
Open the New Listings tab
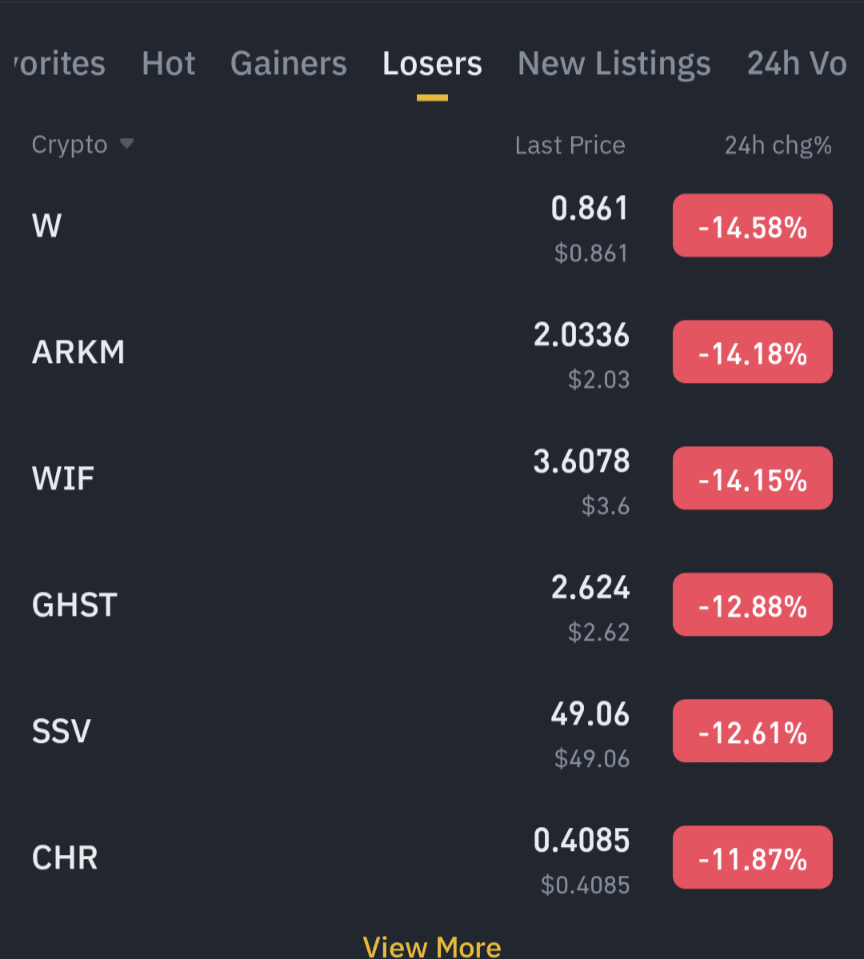613,63
